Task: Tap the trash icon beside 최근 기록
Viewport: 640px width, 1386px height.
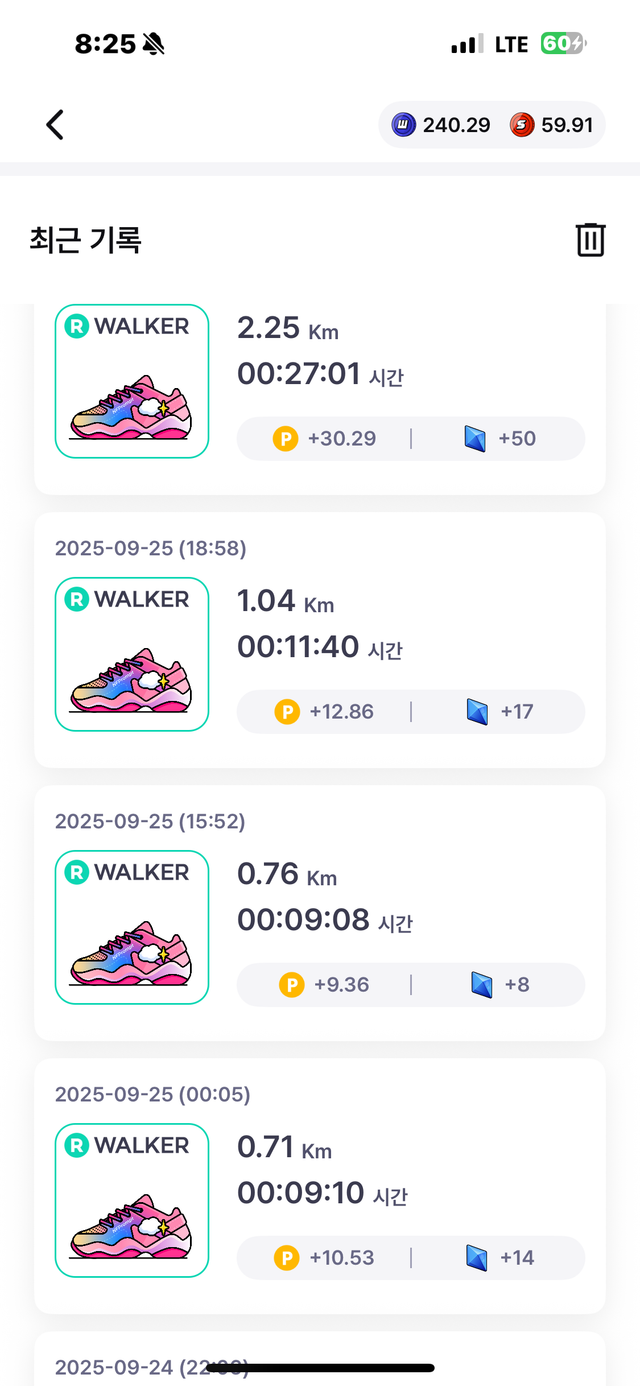Action: (x=591, y=240)
